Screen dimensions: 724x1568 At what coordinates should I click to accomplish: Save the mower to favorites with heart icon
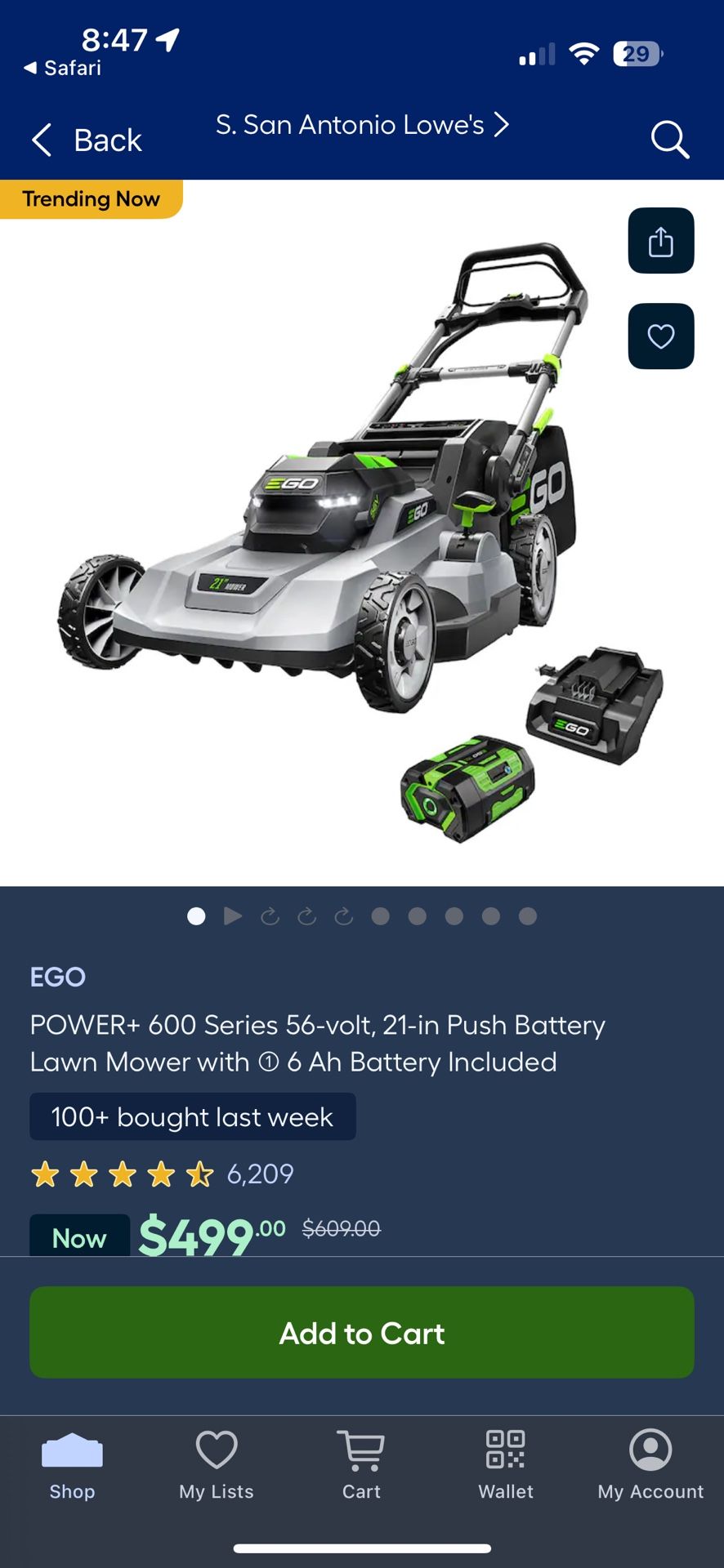660,336
